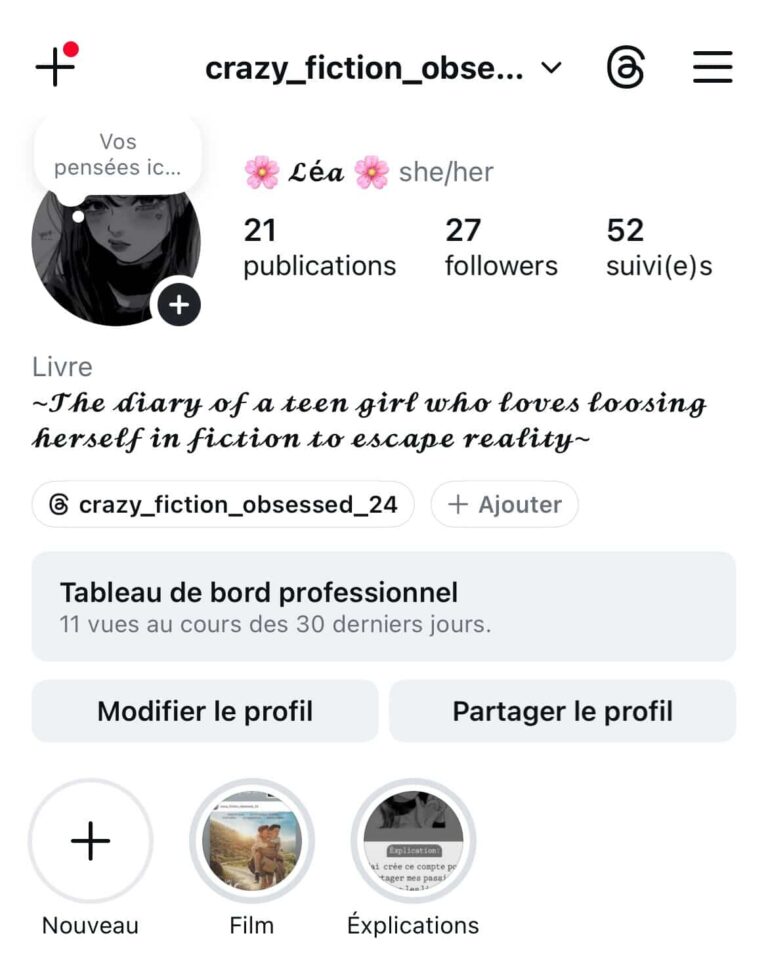Expand the crazy_fiction_obse... account switcher
The image size is (768, 965).
(383, 68)
